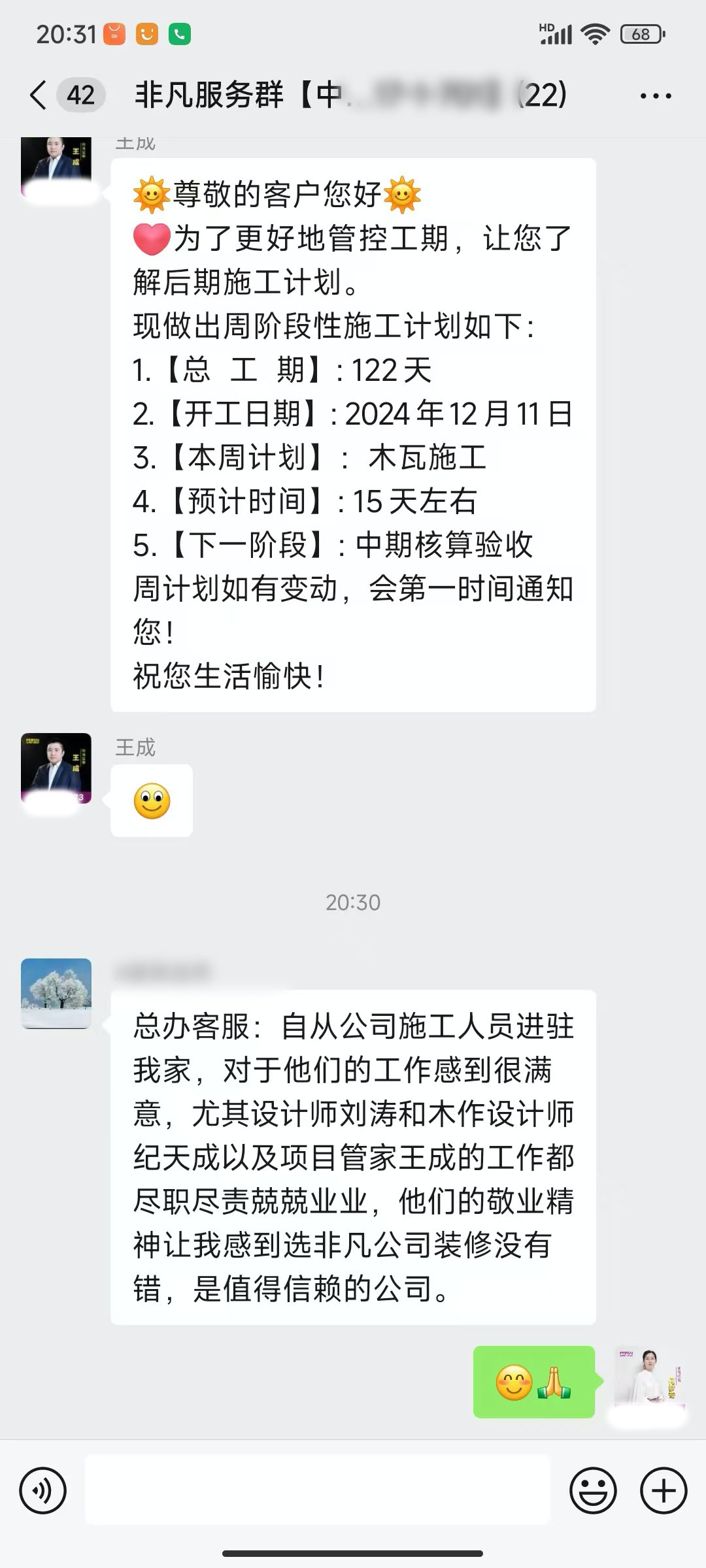706x1568 pixels.
Task: Open my own avatar beside green bubble
Action: pos(648,1380)
